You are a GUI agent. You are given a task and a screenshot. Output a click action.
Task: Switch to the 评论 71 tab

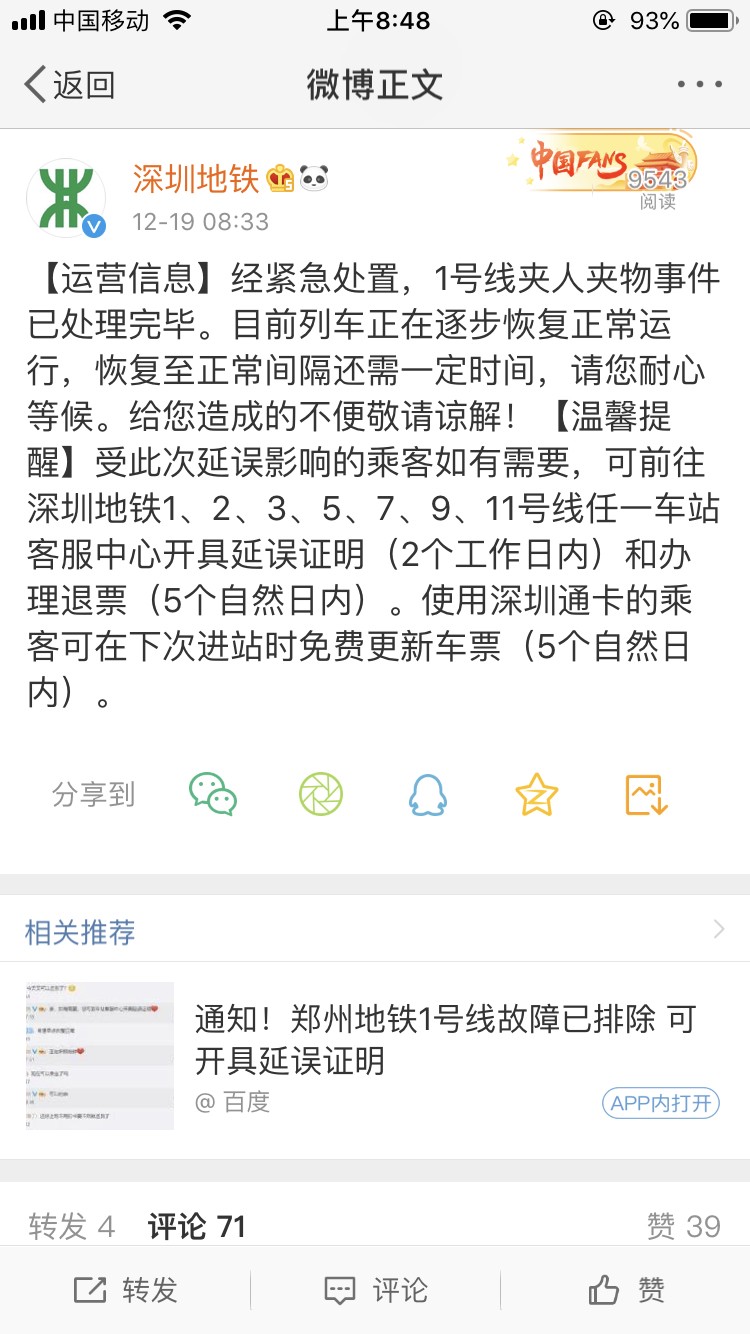click(197, 1226)
